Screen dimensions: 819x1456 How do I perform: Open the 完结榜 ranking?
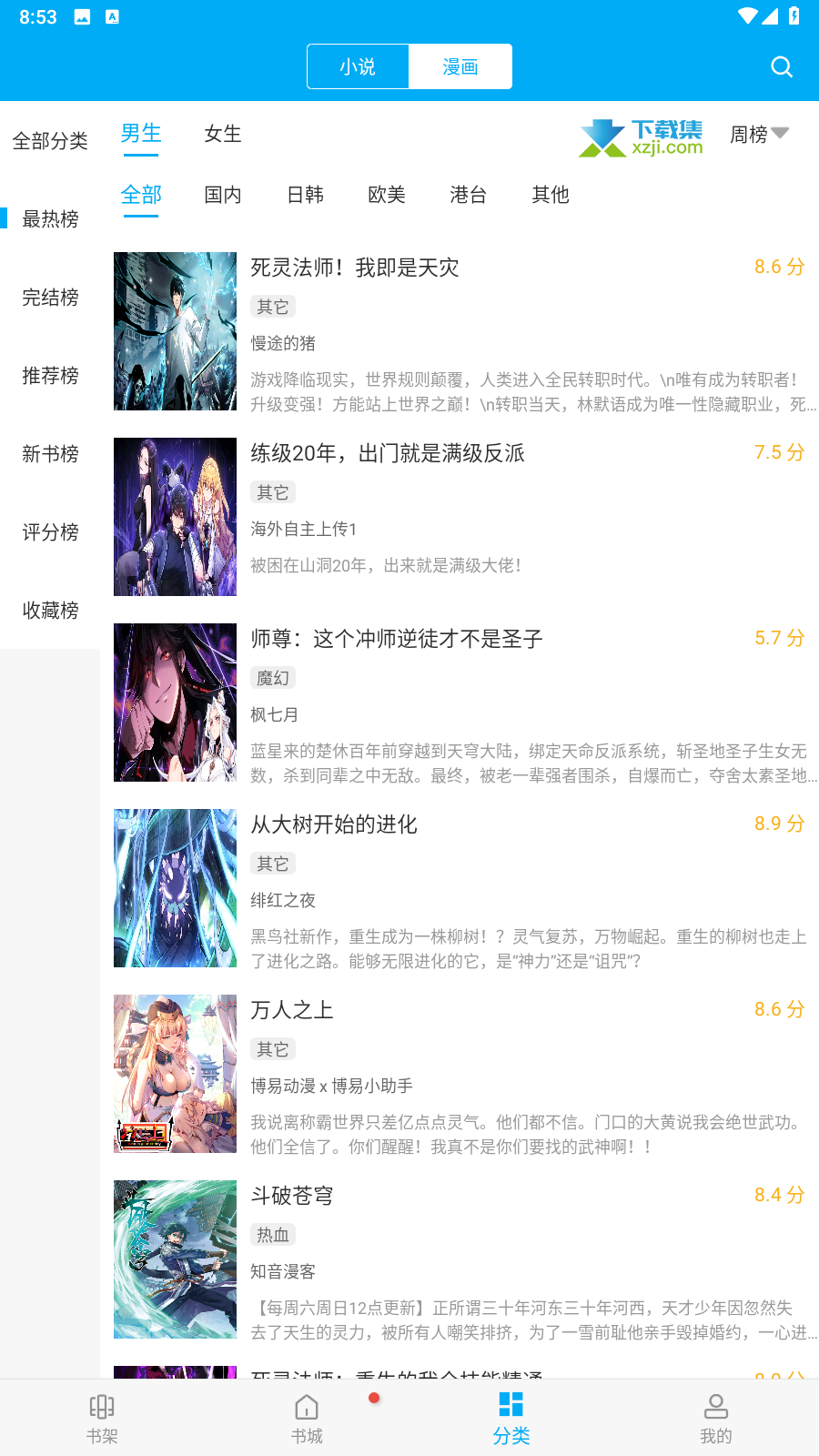pyautogui.click(x=50, y=298)
